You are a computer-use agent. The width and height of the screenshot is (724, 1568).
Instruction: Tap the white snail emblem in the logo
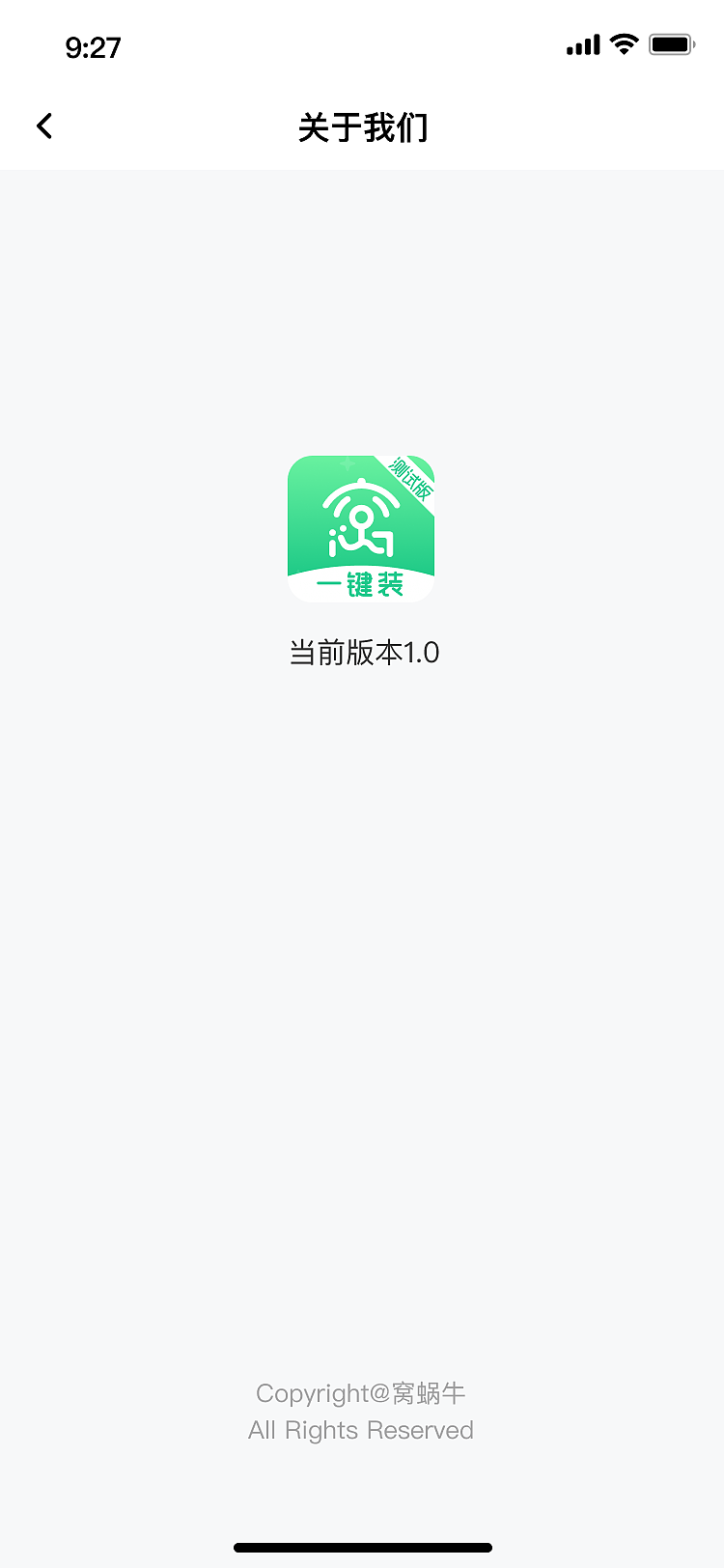pyautogui.click(x=361, y=521)
